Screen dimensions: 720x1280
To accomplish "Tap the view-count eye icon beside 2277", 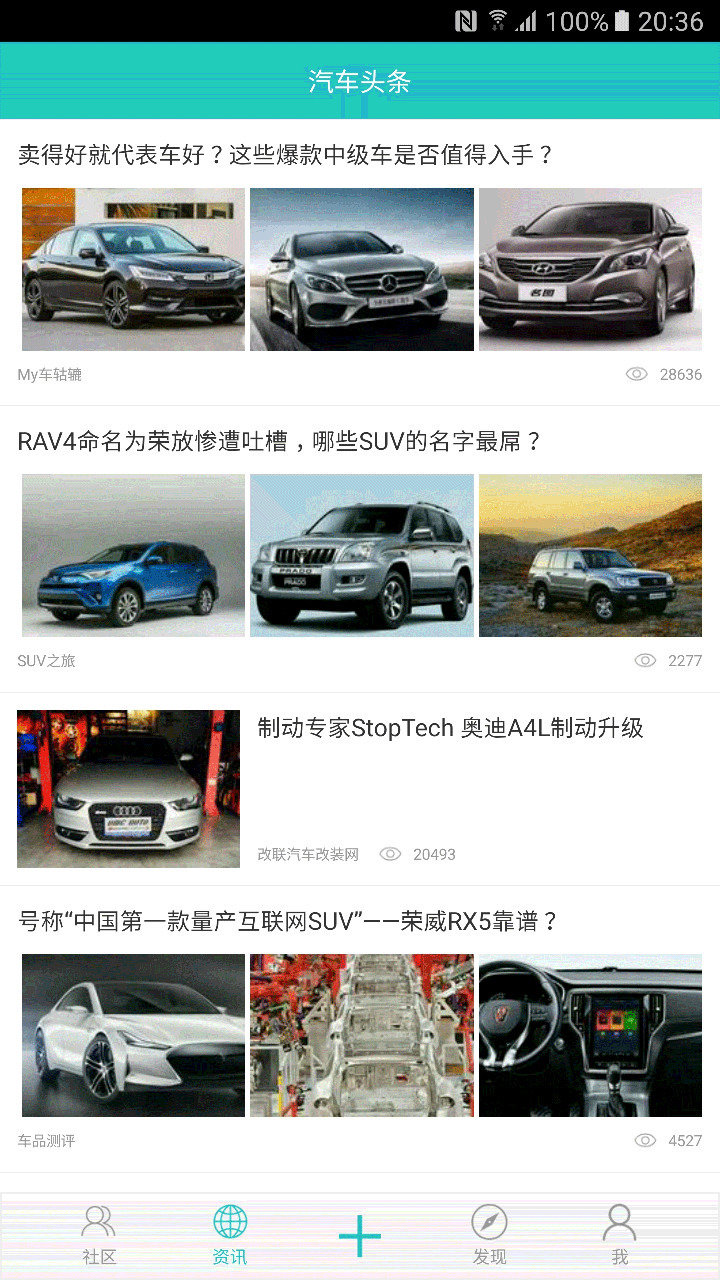I will click(645, 660).
